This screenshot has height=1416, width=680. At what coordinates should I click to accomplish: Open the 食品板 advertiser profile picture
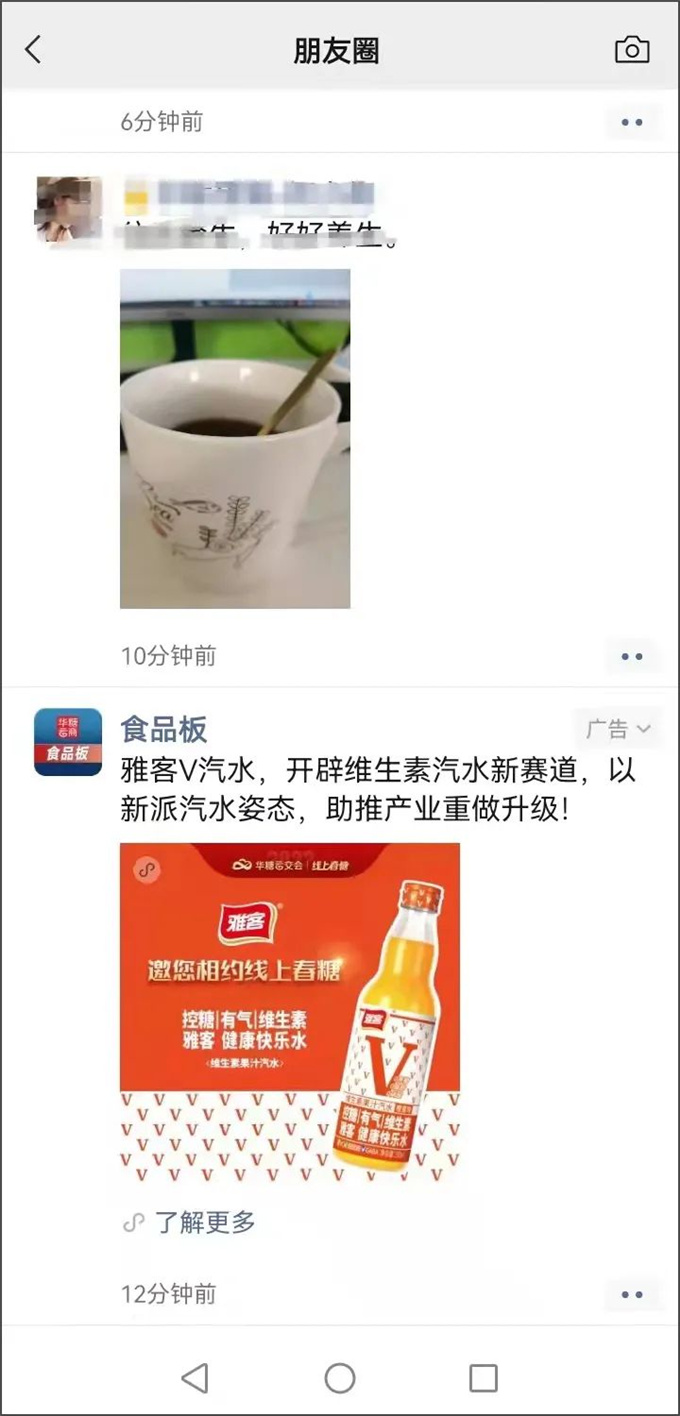68,742
